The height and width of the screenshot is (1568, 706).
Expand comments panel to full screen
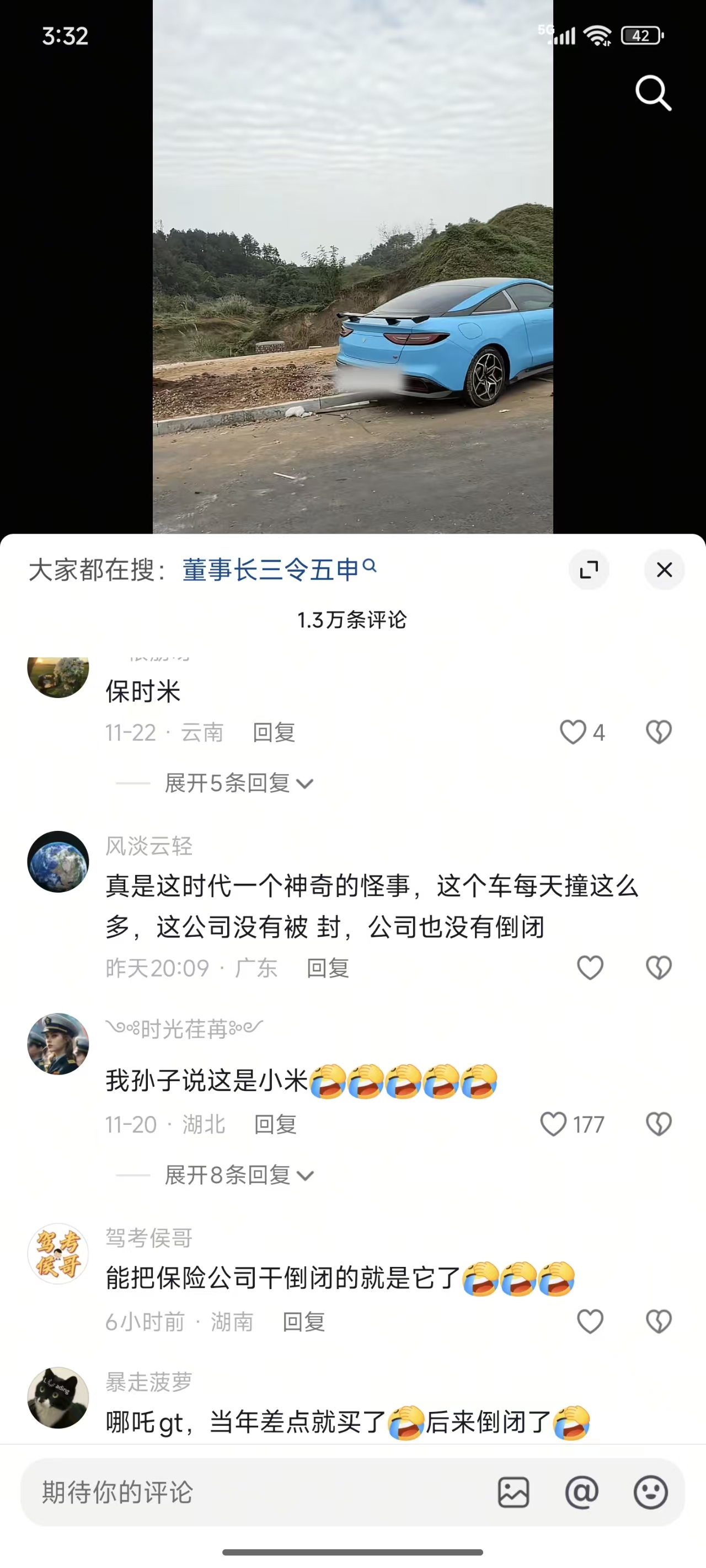[x=589, y=570]
